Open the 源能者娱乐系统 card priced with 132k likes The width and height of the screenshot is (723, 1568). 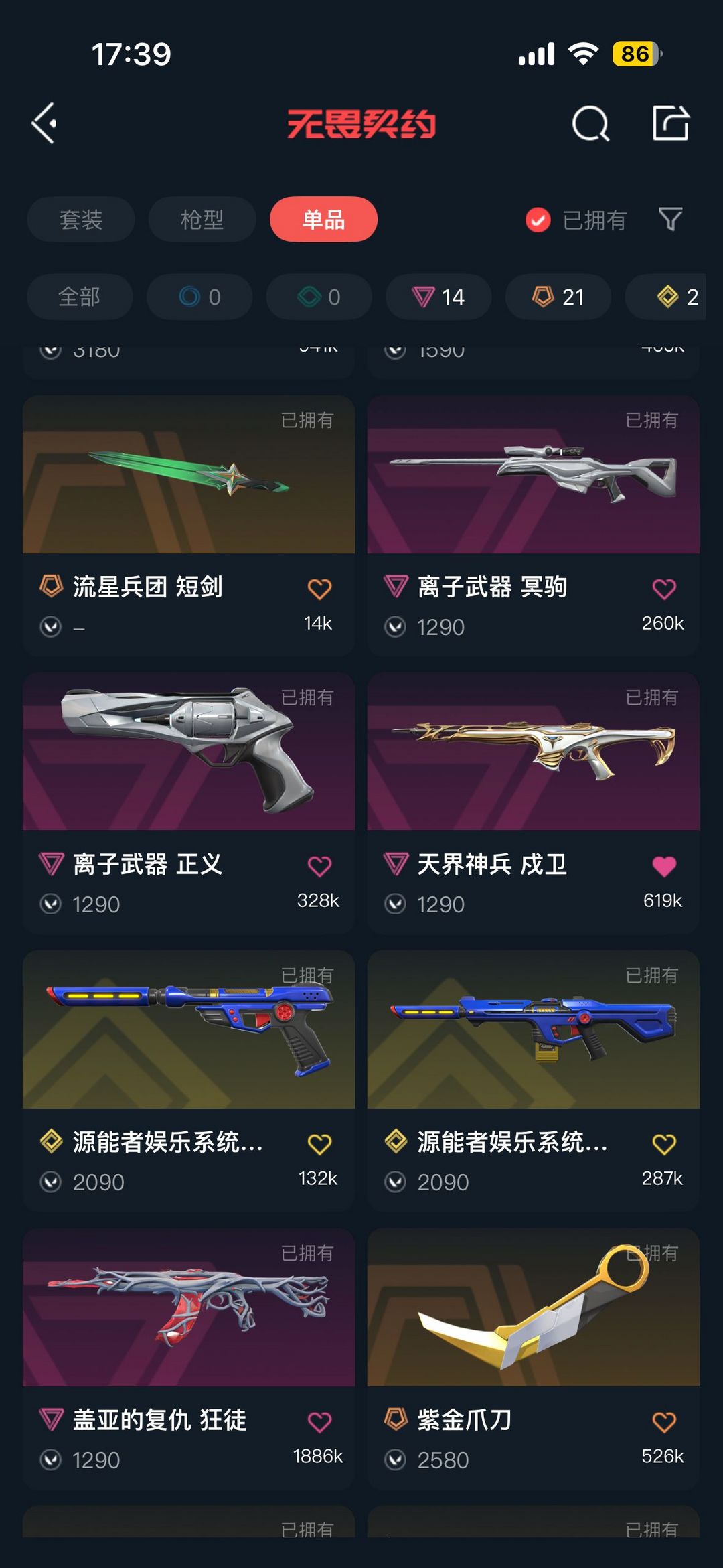tap(189, 1080)
